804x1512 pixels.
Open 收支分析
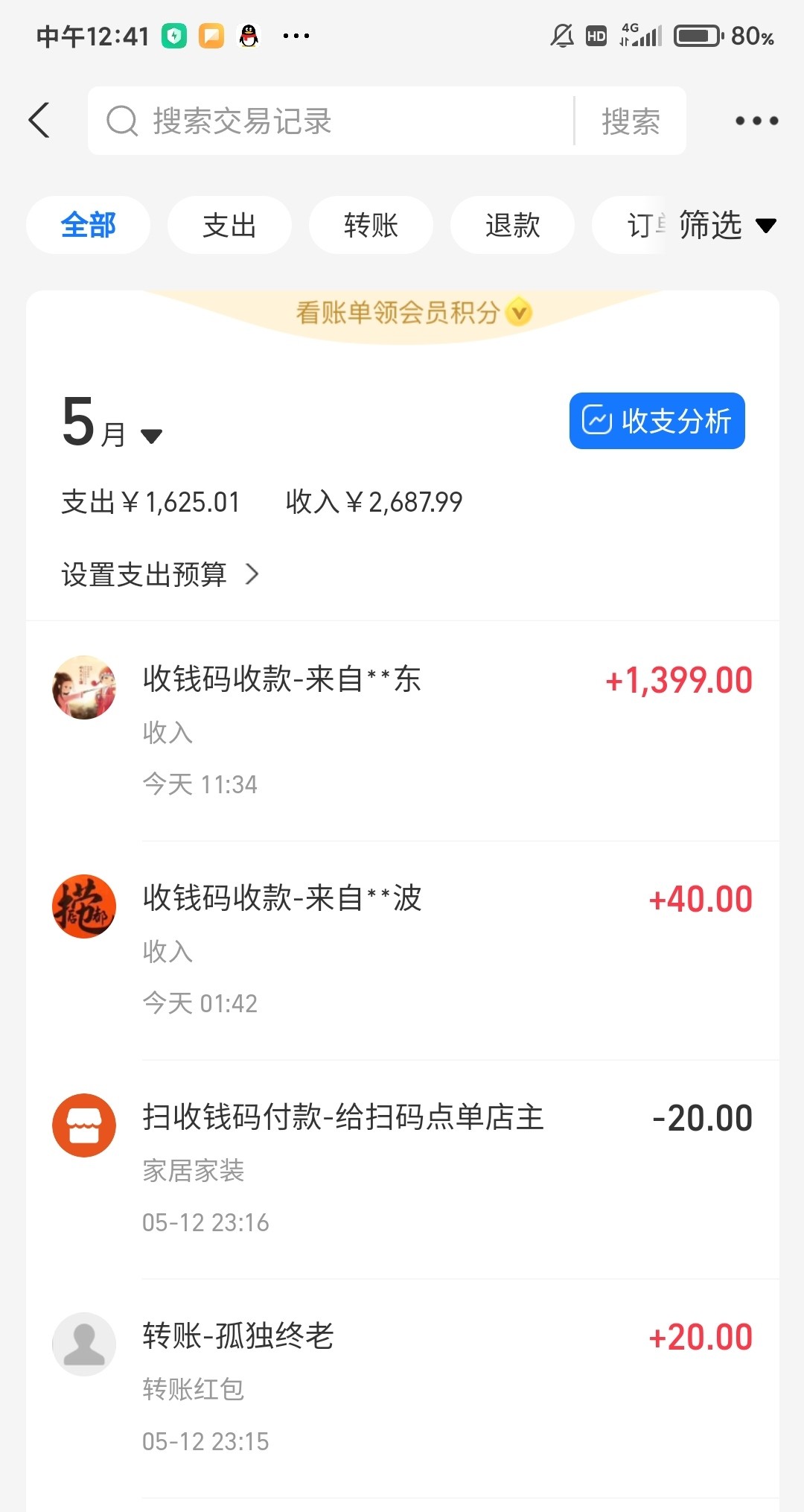[657, 421]
